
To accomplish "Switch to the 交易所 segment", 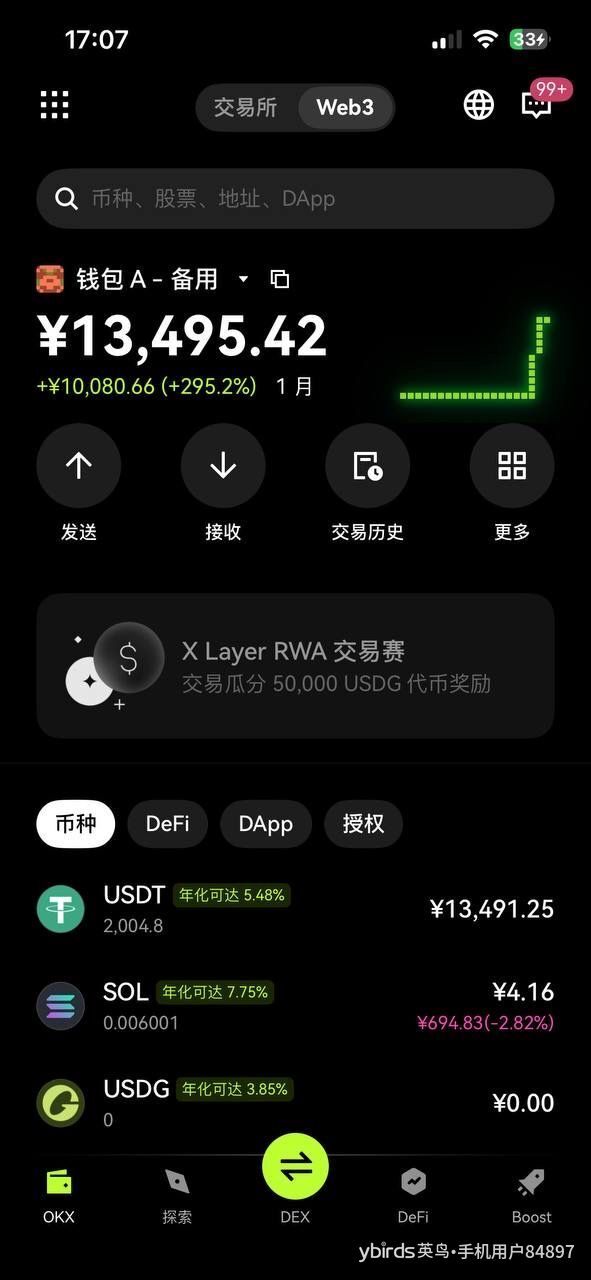I will pos(246,107).
